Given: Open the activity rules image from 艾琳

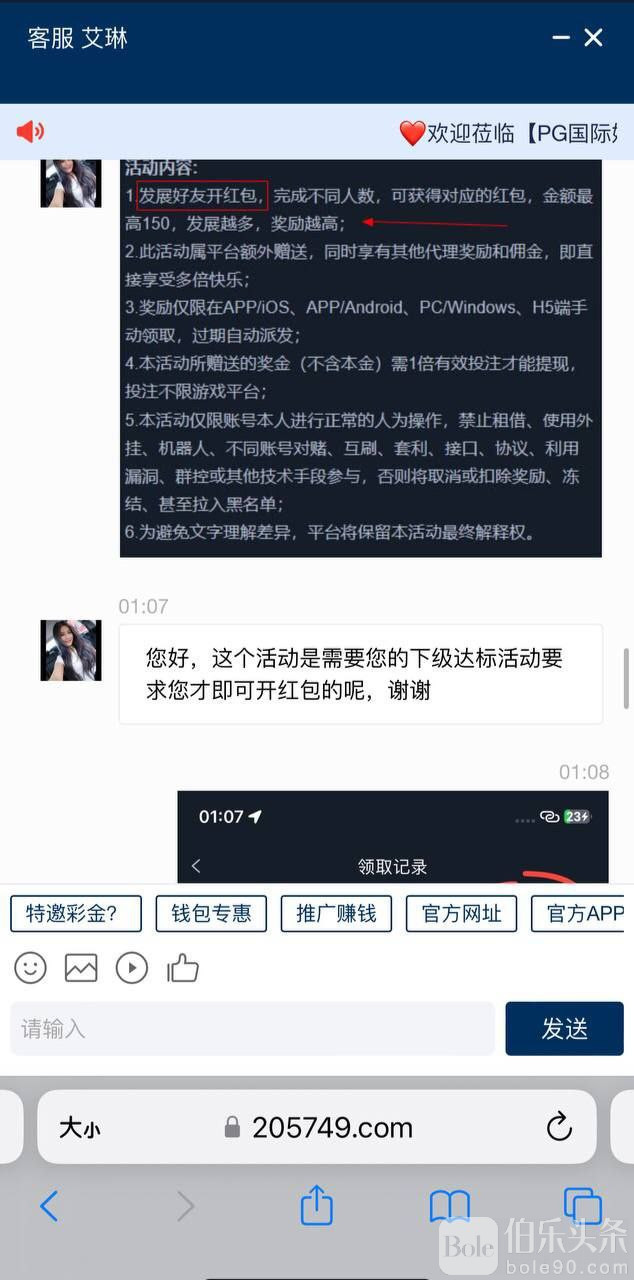Looking at the screenshot, I should (x=360, y=356).
